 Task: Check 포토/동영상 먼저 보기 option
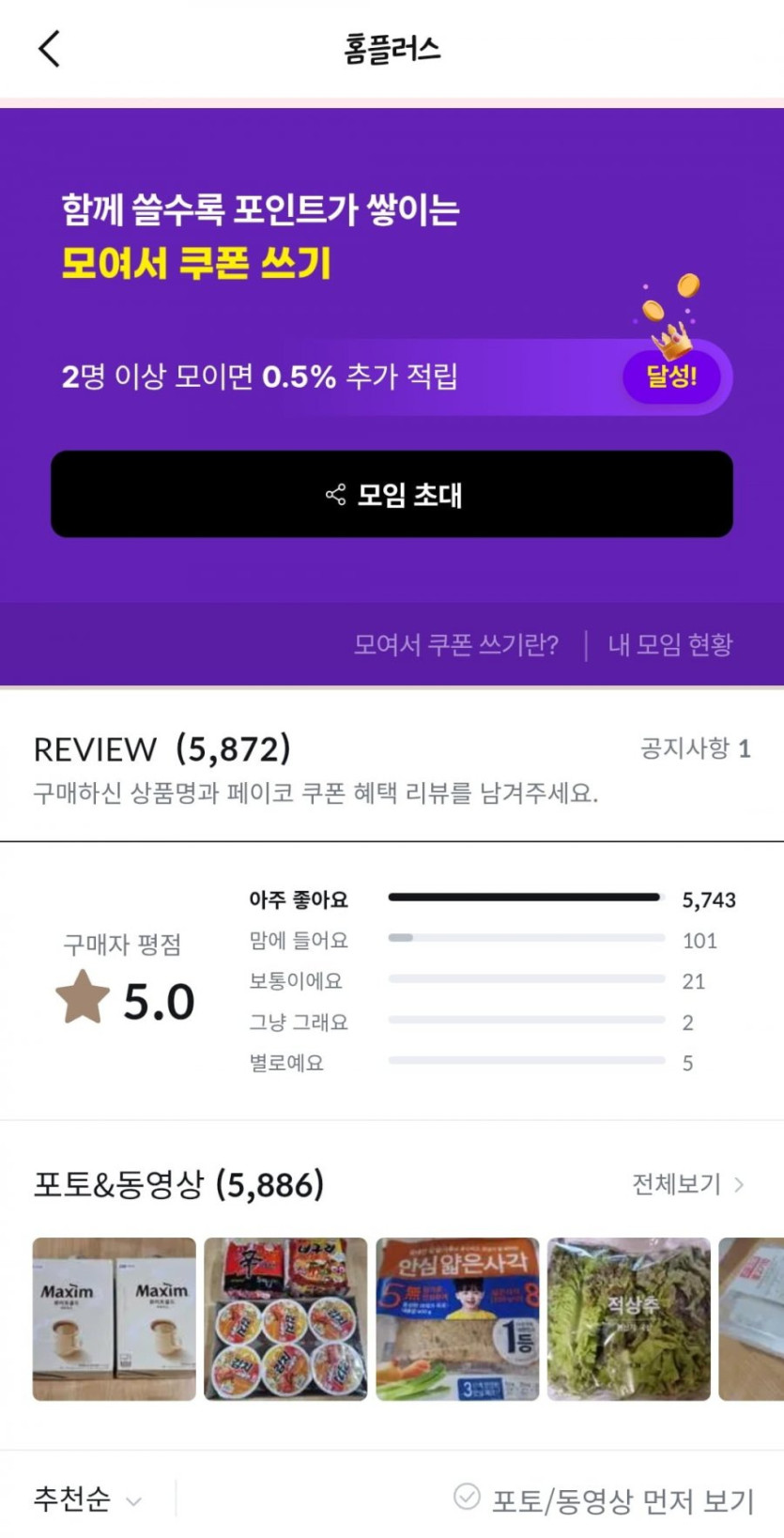coord(606,1500)
